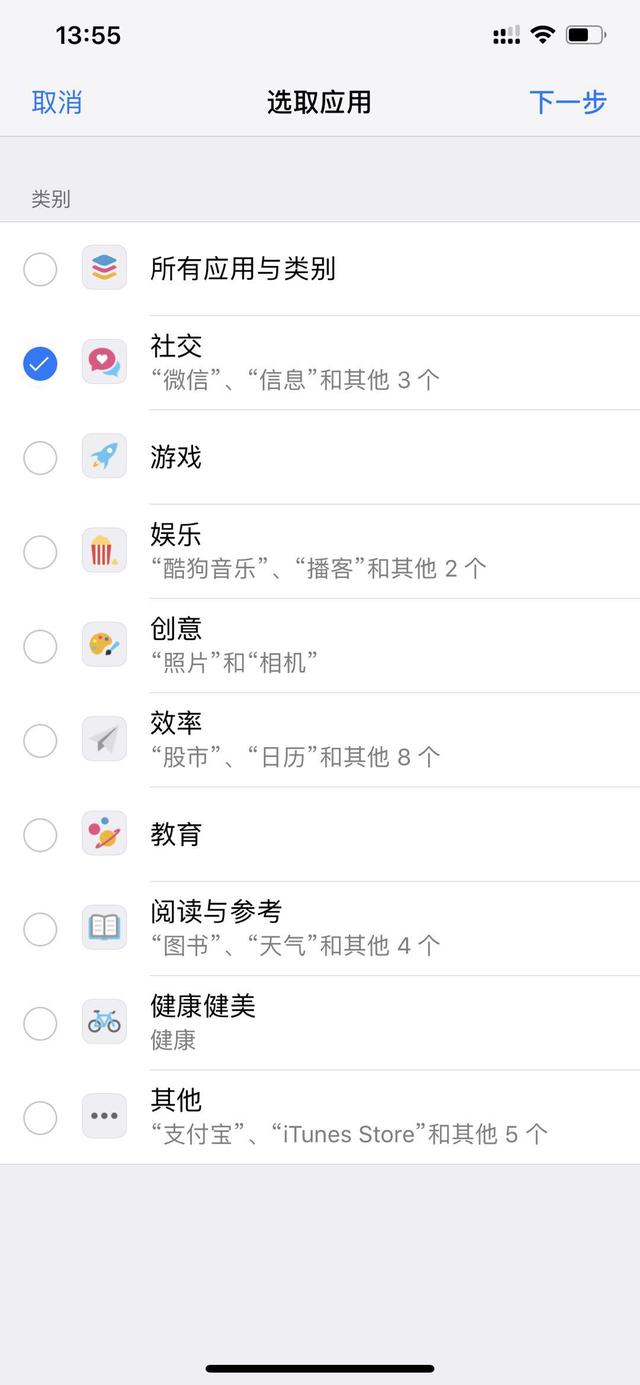This screenshot has height=1385, width=640.
Task: Select the 创意 category
Action: [40, 646]
